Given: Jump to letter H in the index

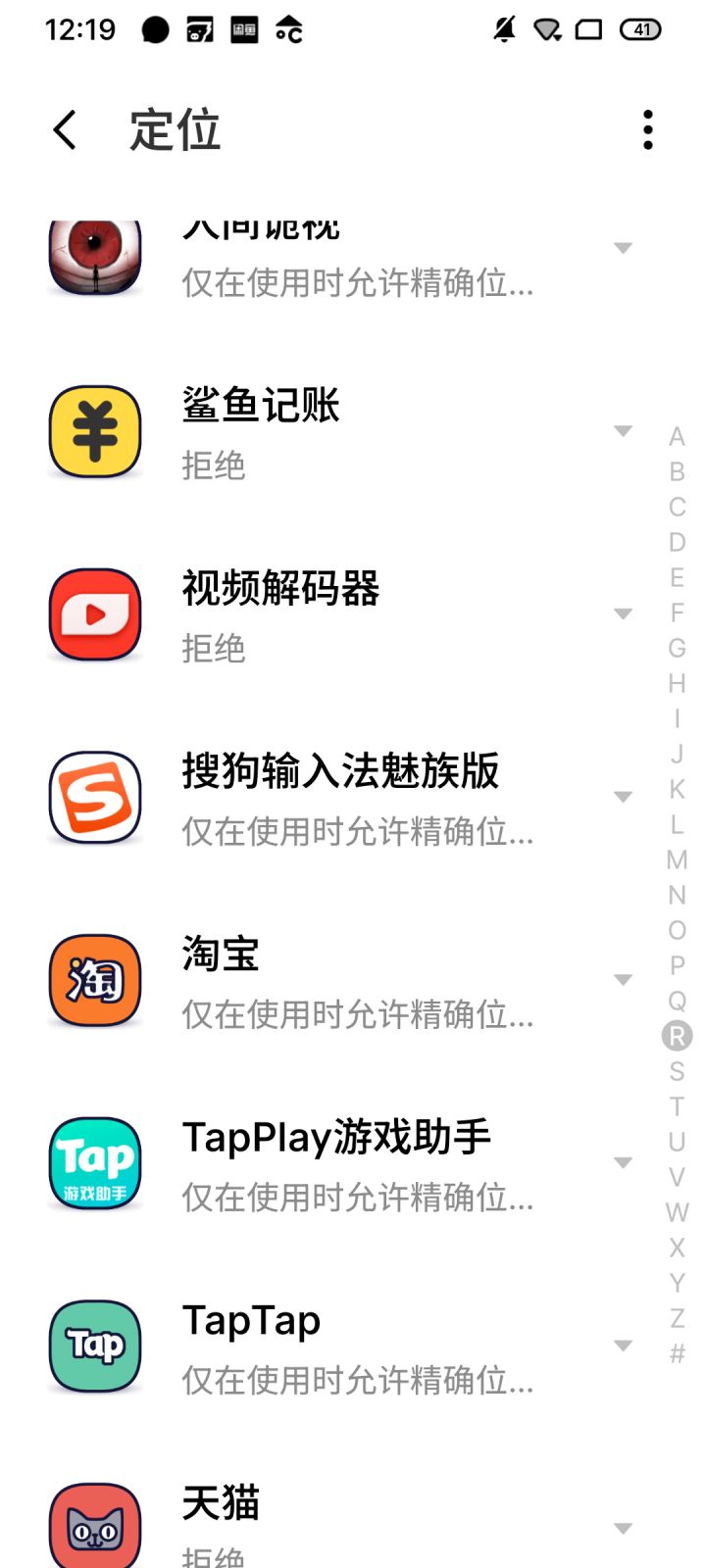Looking at the screenshot, I should (x=677, y=683).
